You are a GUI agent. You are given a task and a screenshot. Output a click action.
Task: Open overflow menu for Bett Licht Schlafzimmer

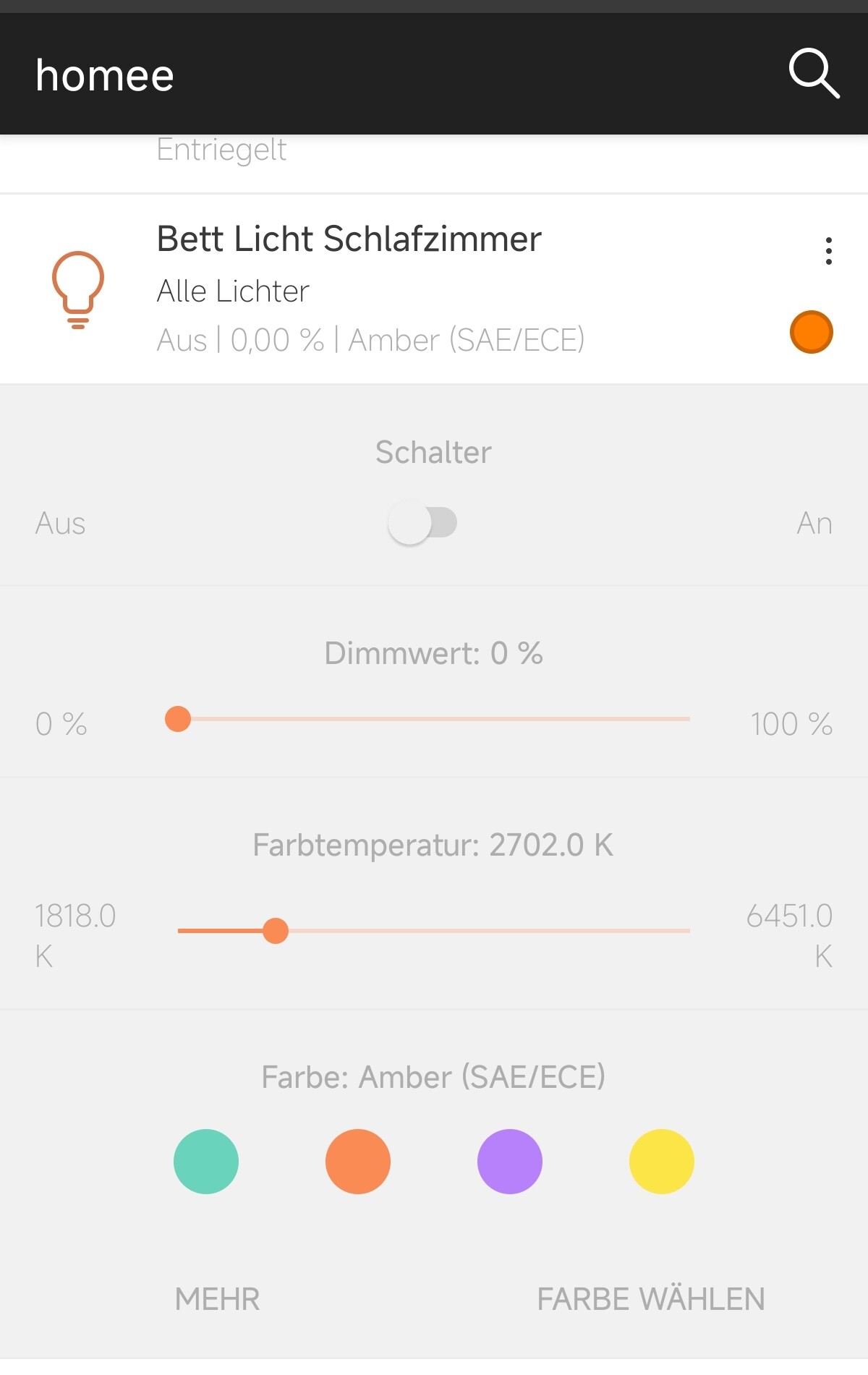click(828, 251)
